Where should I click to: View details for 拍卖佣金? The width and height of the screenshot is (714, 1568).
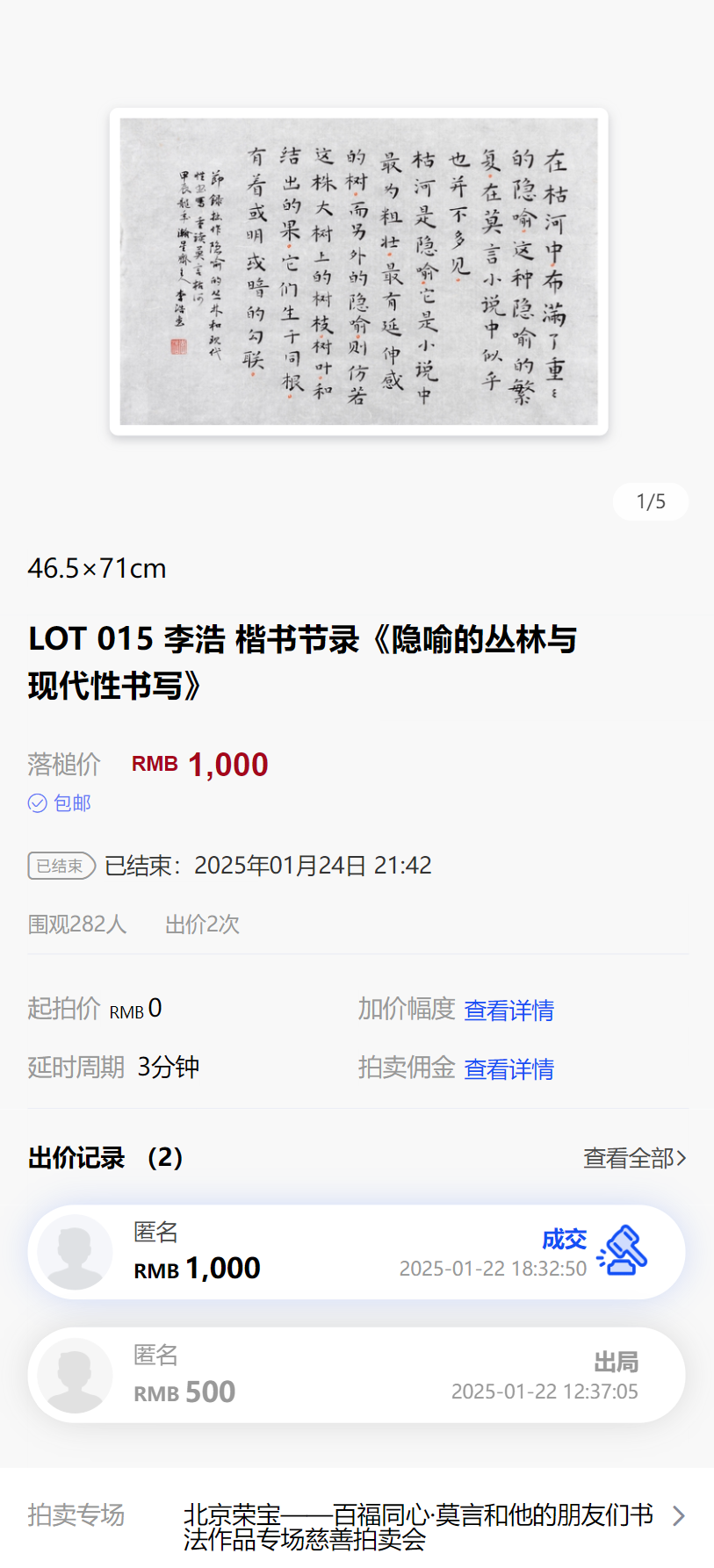tap(508, 1069)
